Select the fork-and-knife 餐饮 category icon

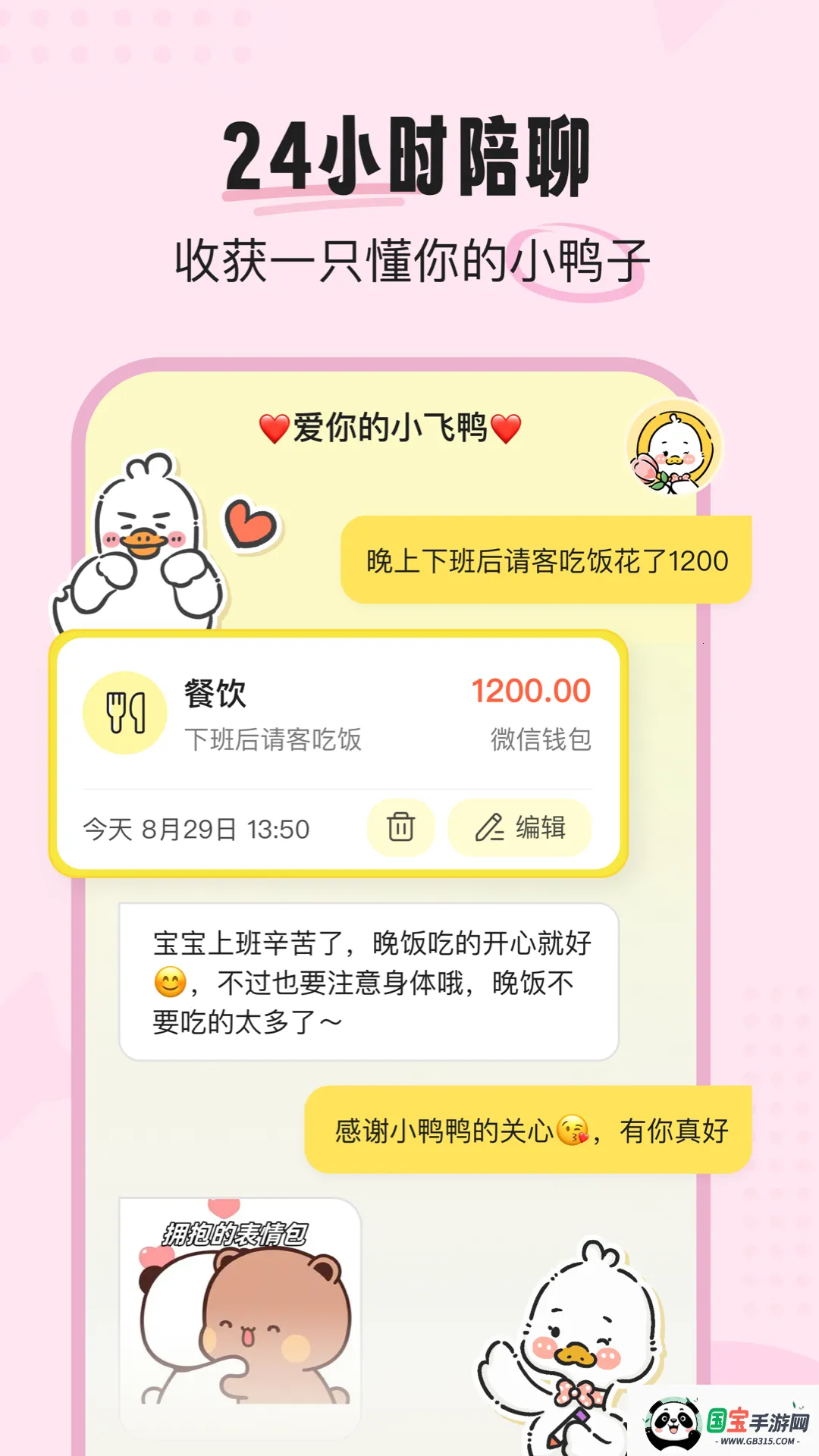pos(124,711)
